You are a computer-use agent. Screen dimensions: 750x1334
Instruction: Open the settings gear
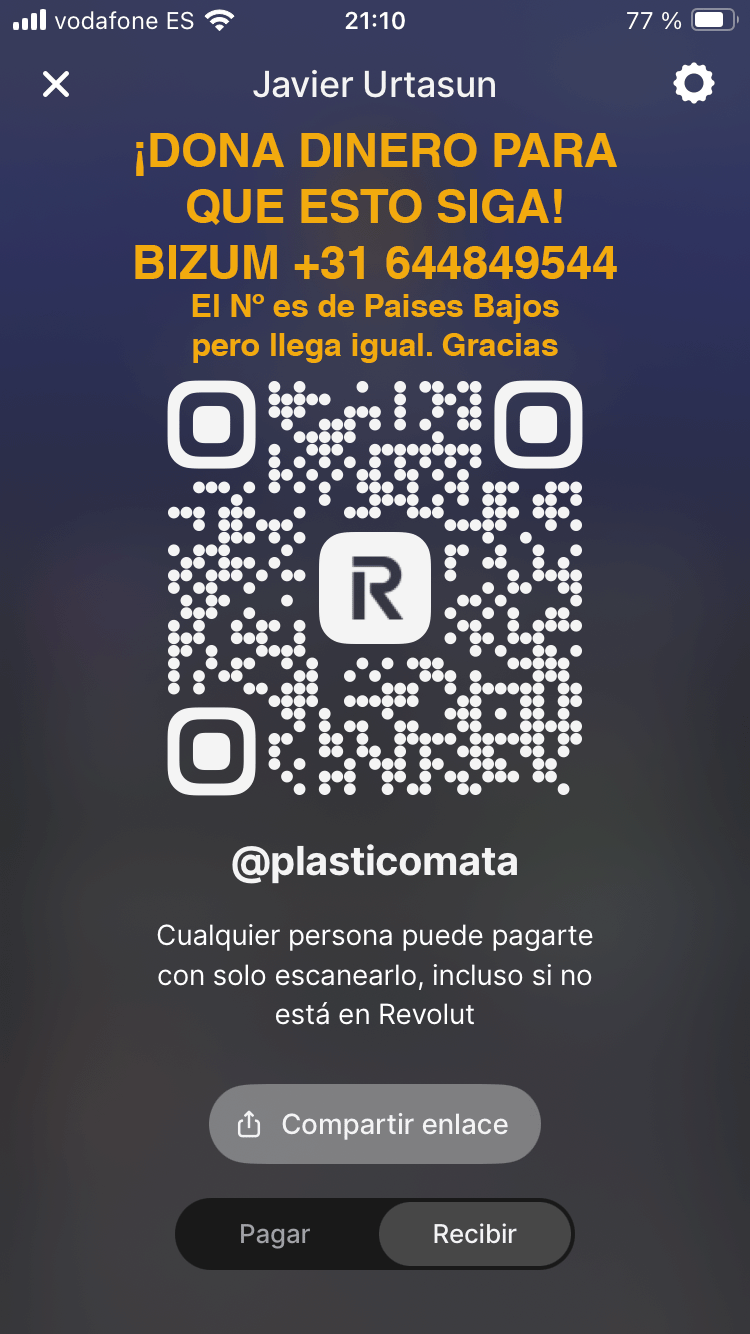[693, 84]
